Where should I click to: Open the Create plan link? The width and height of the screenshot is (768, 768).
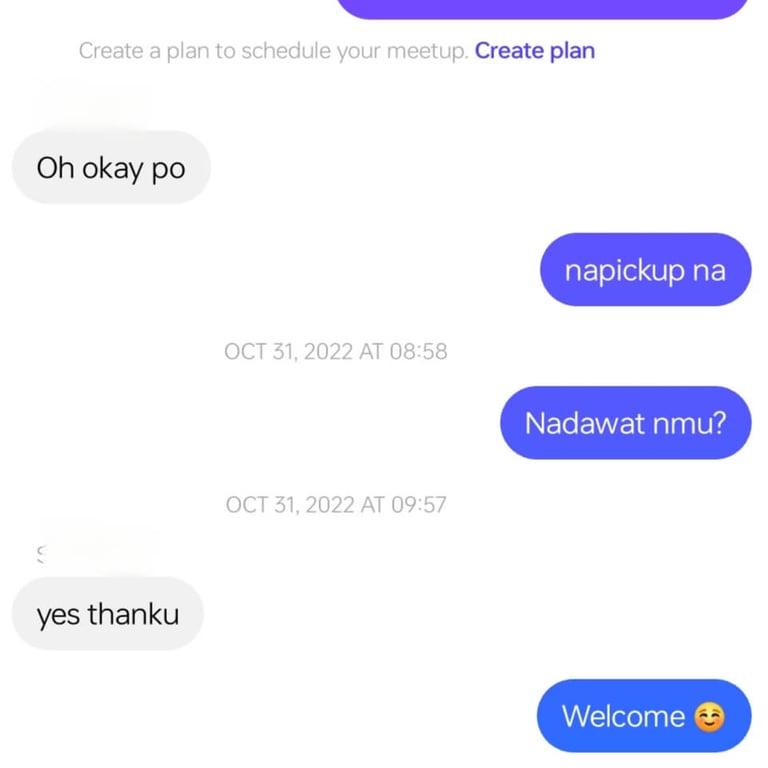pos(535,51)
